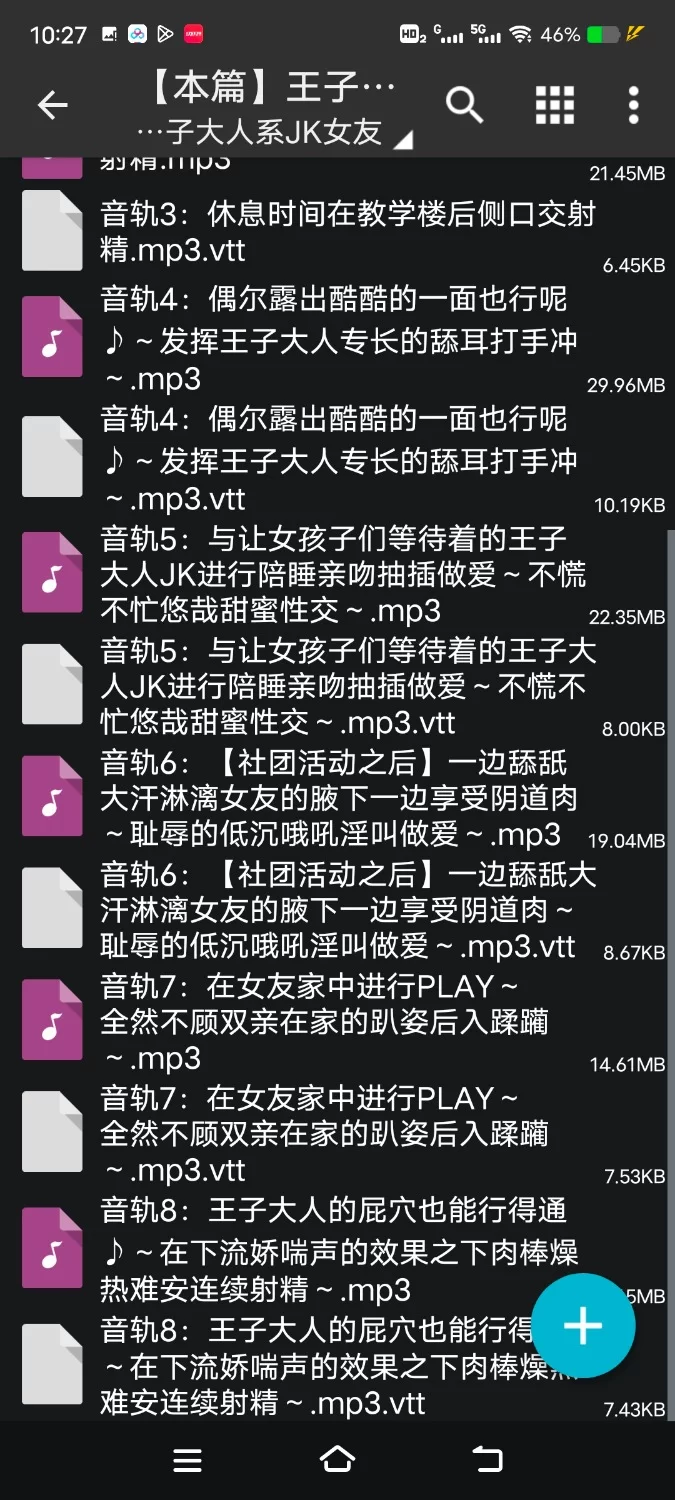This screenshot has width=675, height=1500.
Task: Play the 音轨7 .mp3 file sized 14.61MB
Action: pyautogui.click(x=340, y=1022)
